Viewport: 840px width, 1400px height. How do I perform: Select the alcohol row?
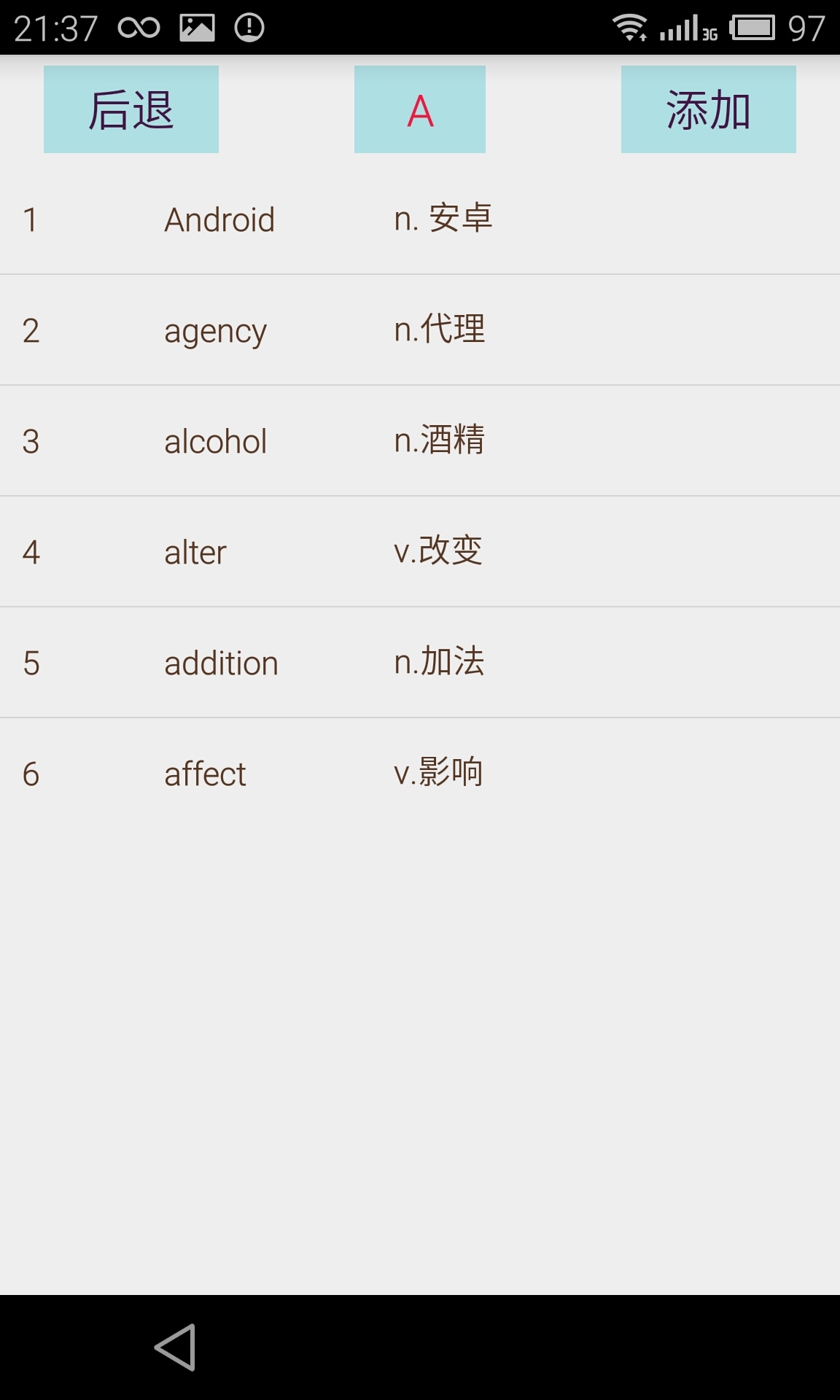coord(420,441)
